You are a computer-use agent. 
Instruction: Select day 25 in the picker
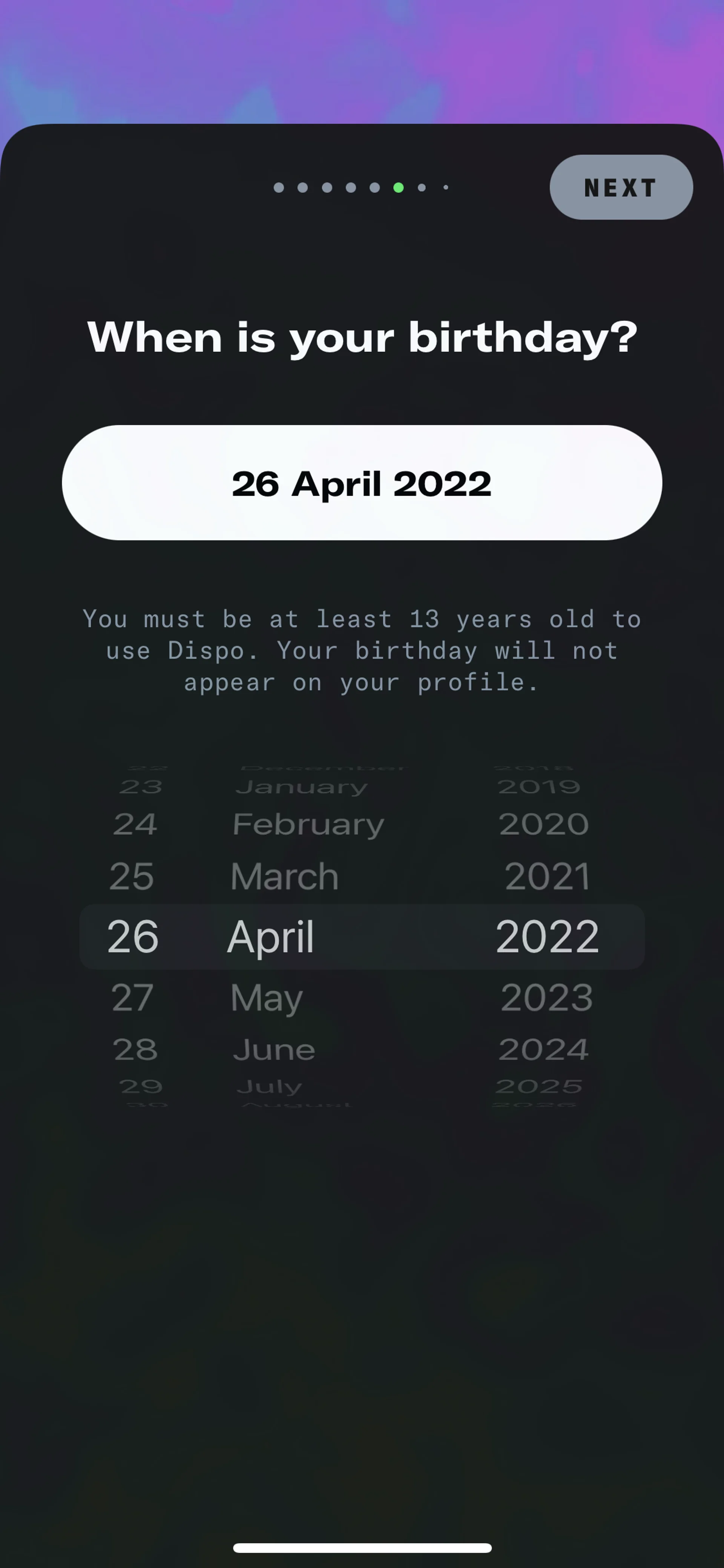click(x=132, y=877)
